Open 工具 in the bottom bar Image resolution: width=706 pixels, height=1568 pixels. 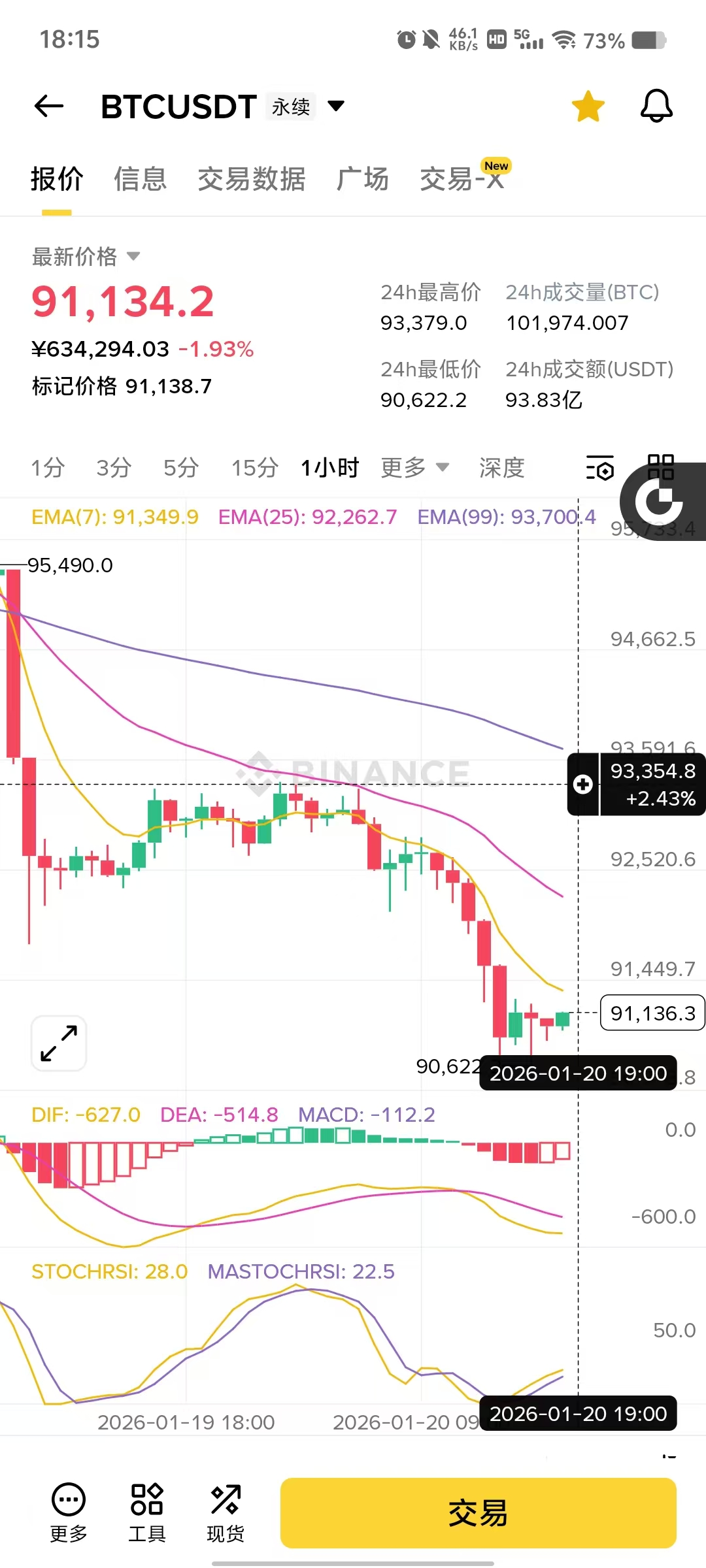coord(147,1512)
